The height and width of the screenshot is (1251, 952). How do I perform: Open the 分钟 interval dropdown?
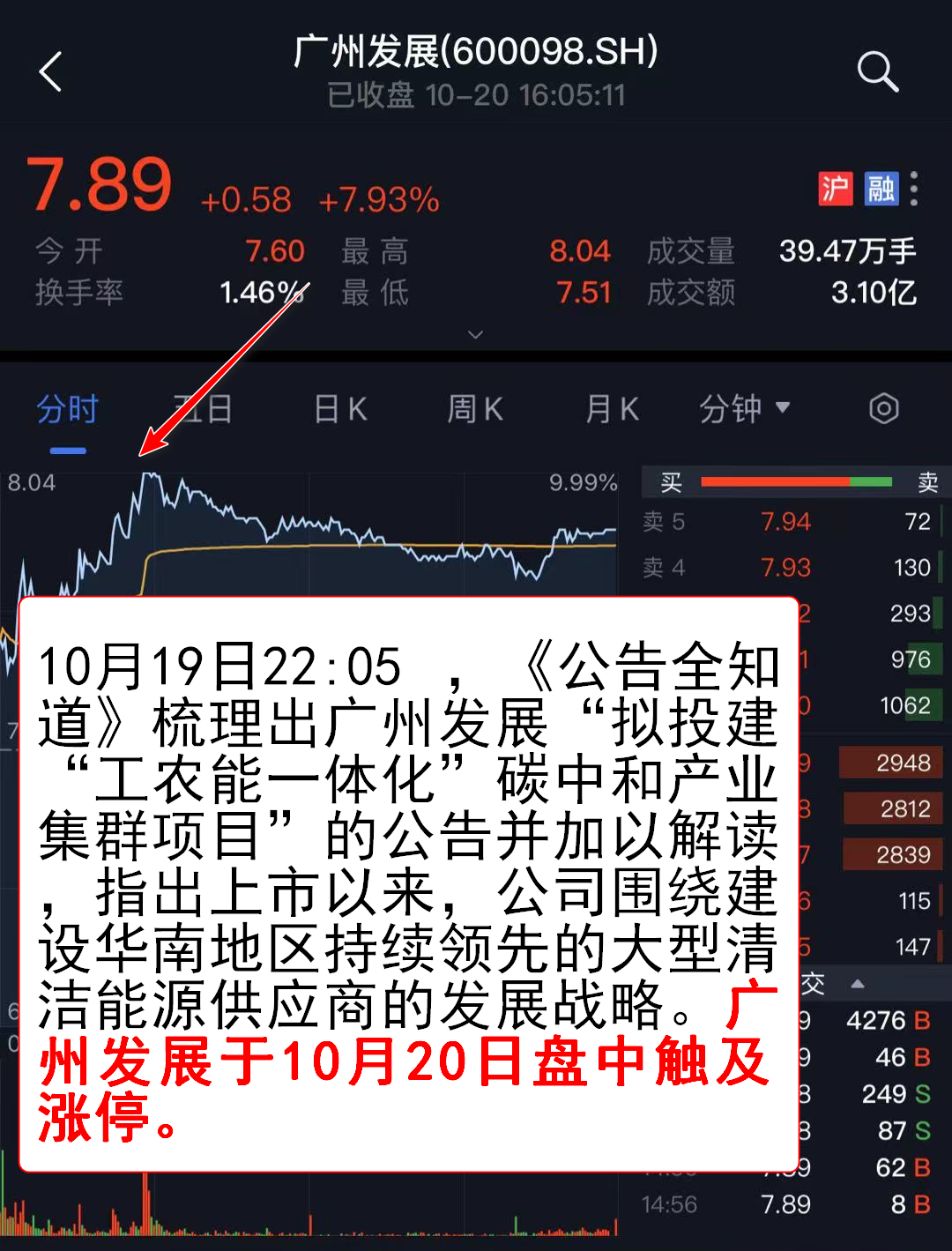point(745,409)
